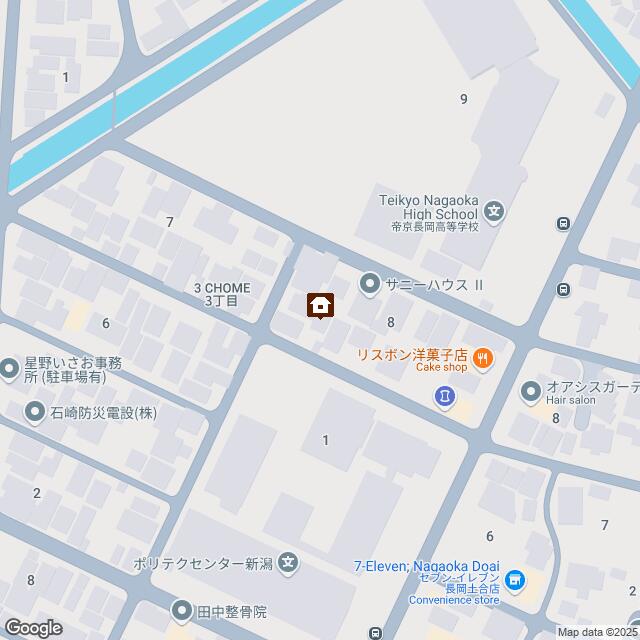Open the 石崎防災電設(株) marker
Viewport: 640px width, 640px height.
coord(35,411)
